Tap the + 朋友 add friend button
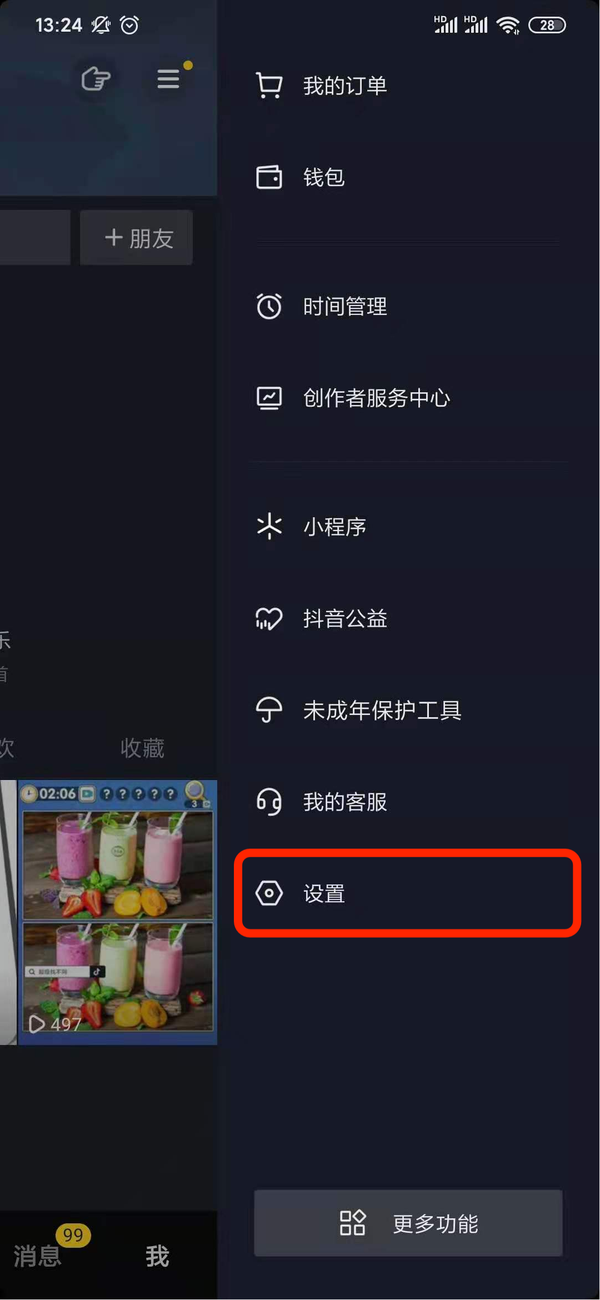Viewport: 600px width, 1300px height. tap(137, 238)
